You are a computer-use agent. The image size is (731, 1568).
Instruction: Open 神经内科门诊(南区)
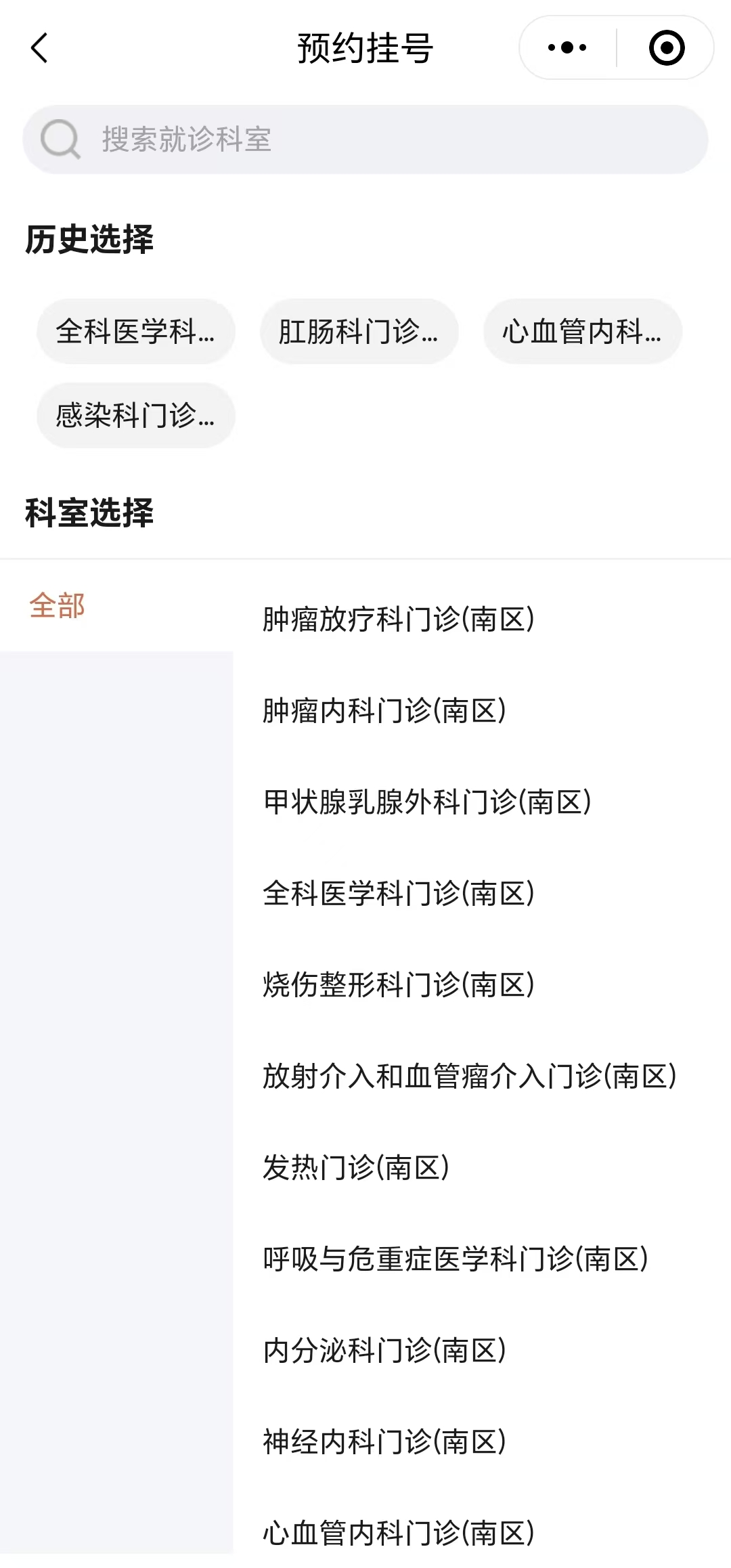pyautogui.click(x=384, y=1442)
